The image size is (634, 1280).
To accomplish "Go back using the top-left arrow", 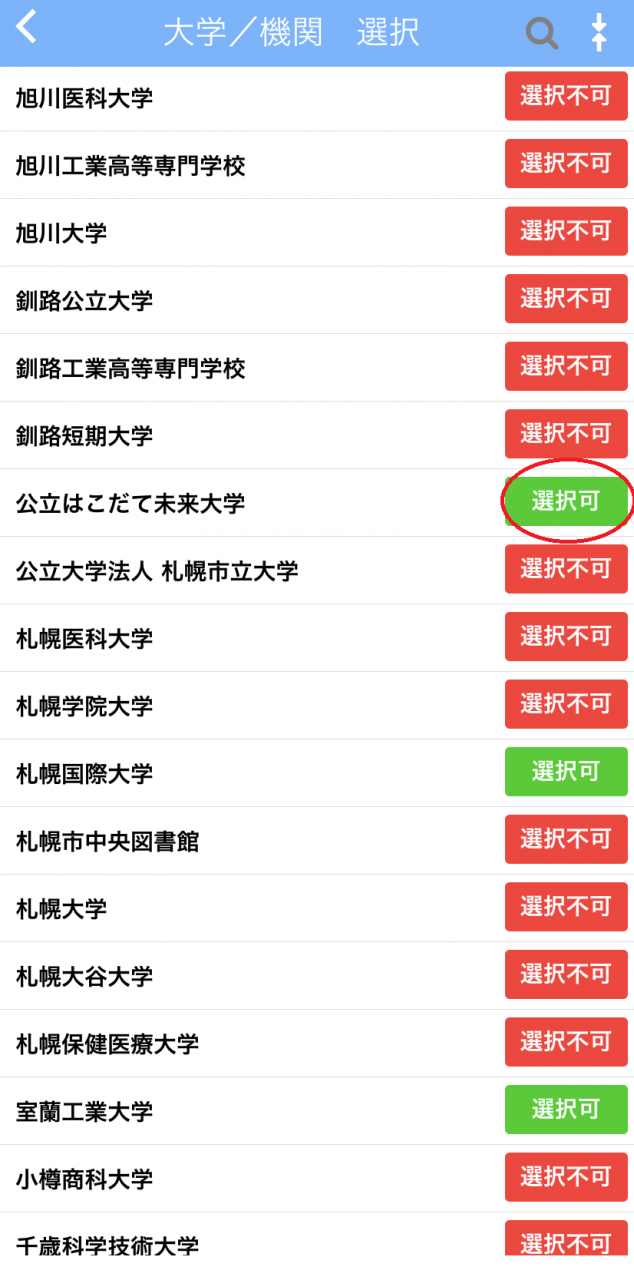I will pyautogui.click(x=27, y=27).
